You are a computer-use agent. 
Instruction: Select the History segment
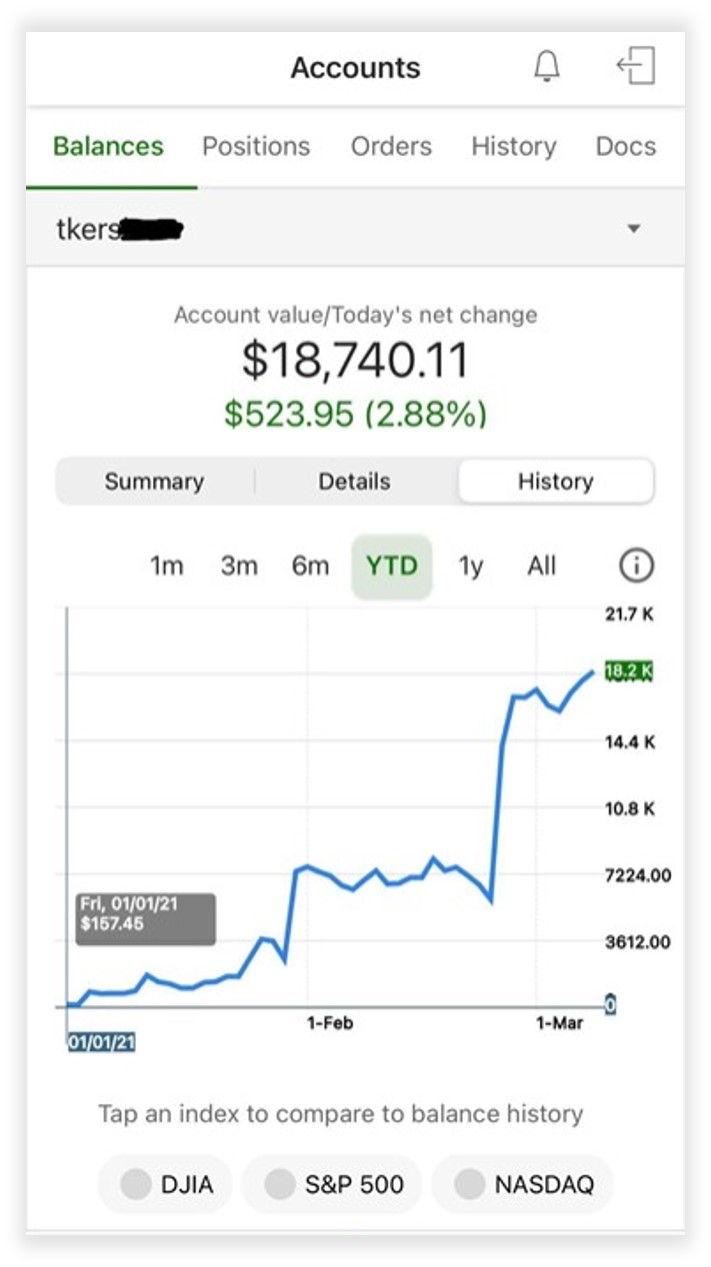555,481
